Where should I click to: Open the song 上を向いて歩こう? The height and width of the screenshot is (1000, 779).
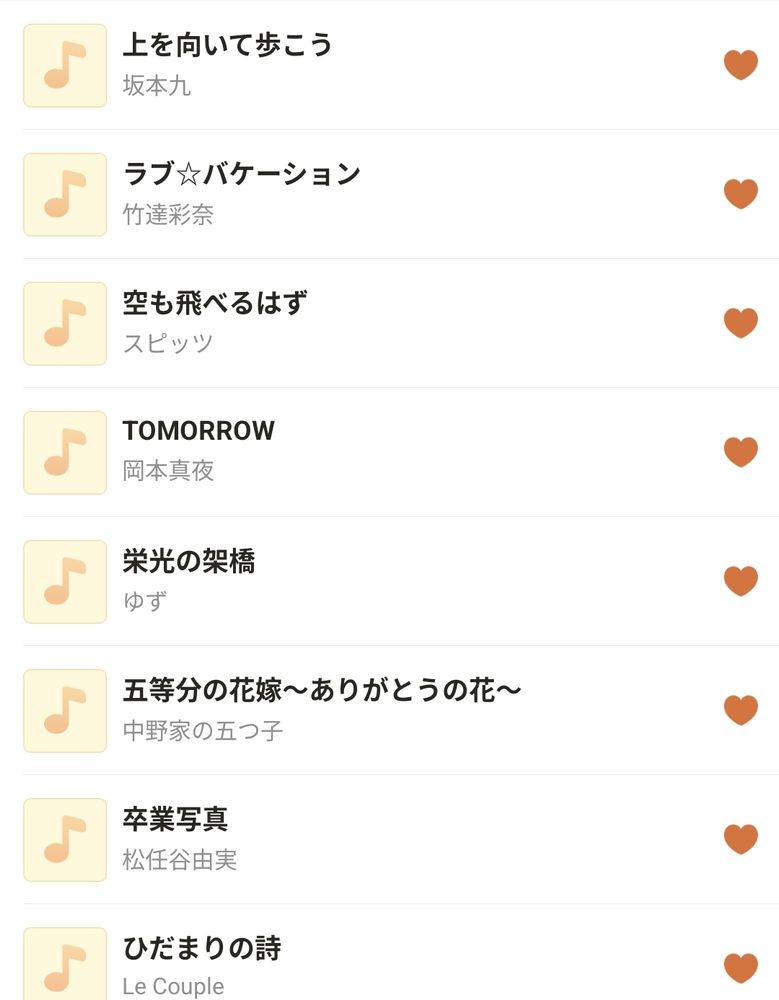click(x=227, y=46)
